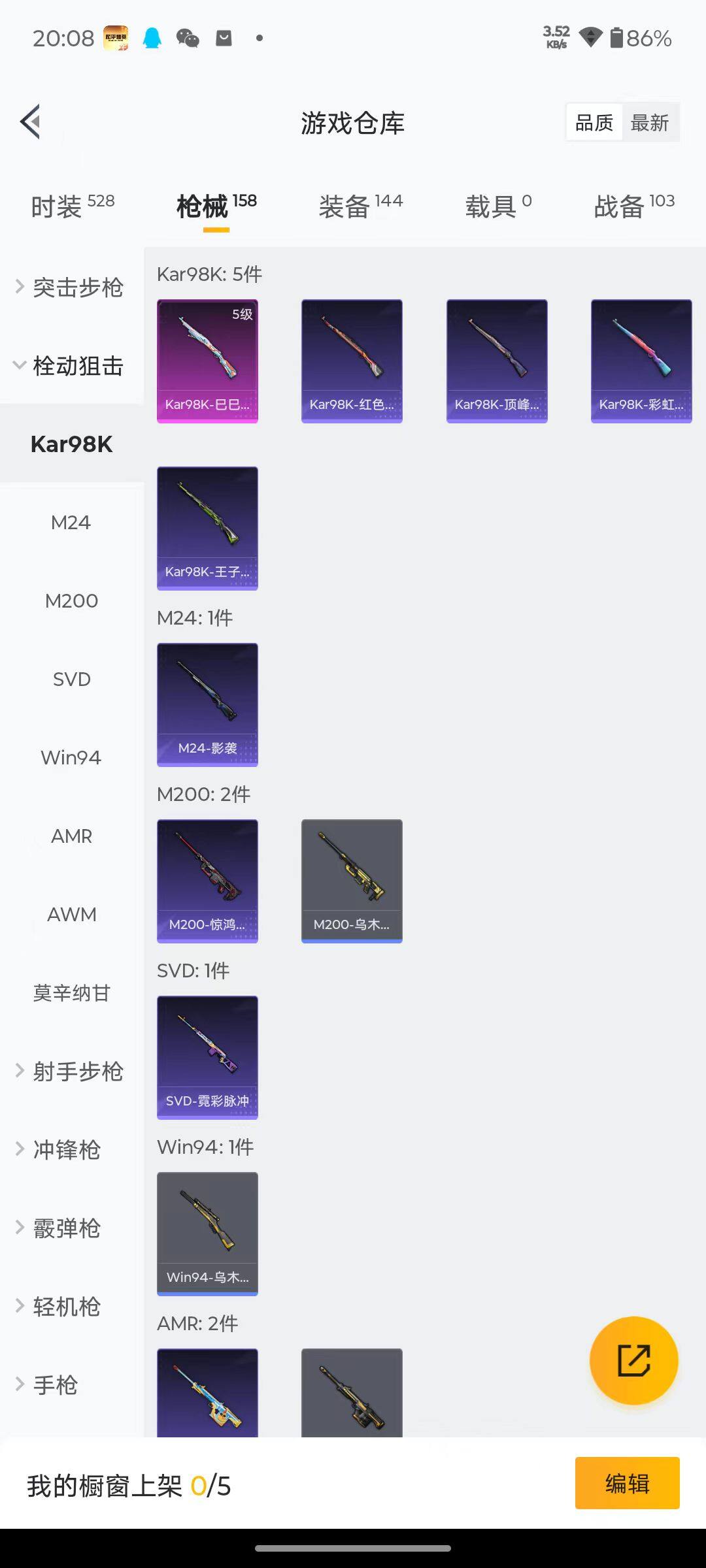Image resolution: width=706 pixels, height=1568 pixels.
Task: Open the 装备 tab
Action: coord(360,206)
